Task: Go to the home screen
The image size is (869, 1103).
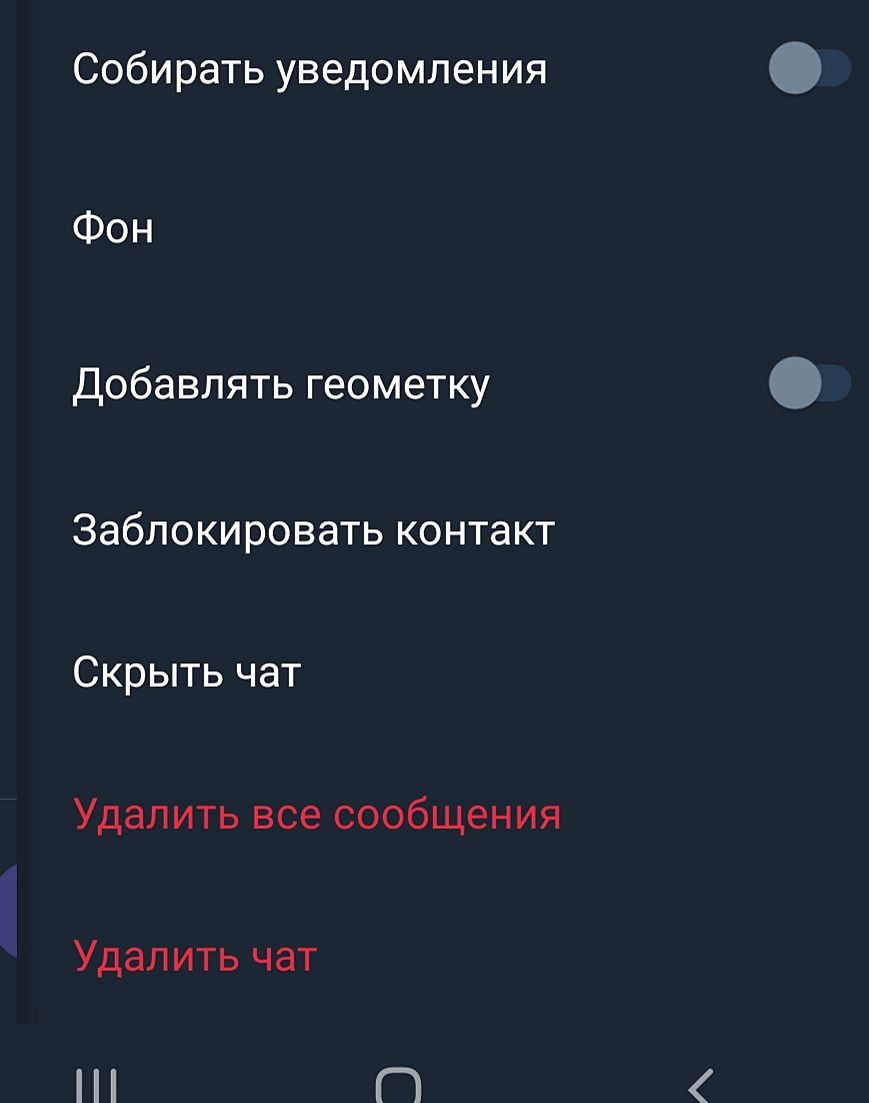Action: pyautogui.click(x=398, y=1086)
